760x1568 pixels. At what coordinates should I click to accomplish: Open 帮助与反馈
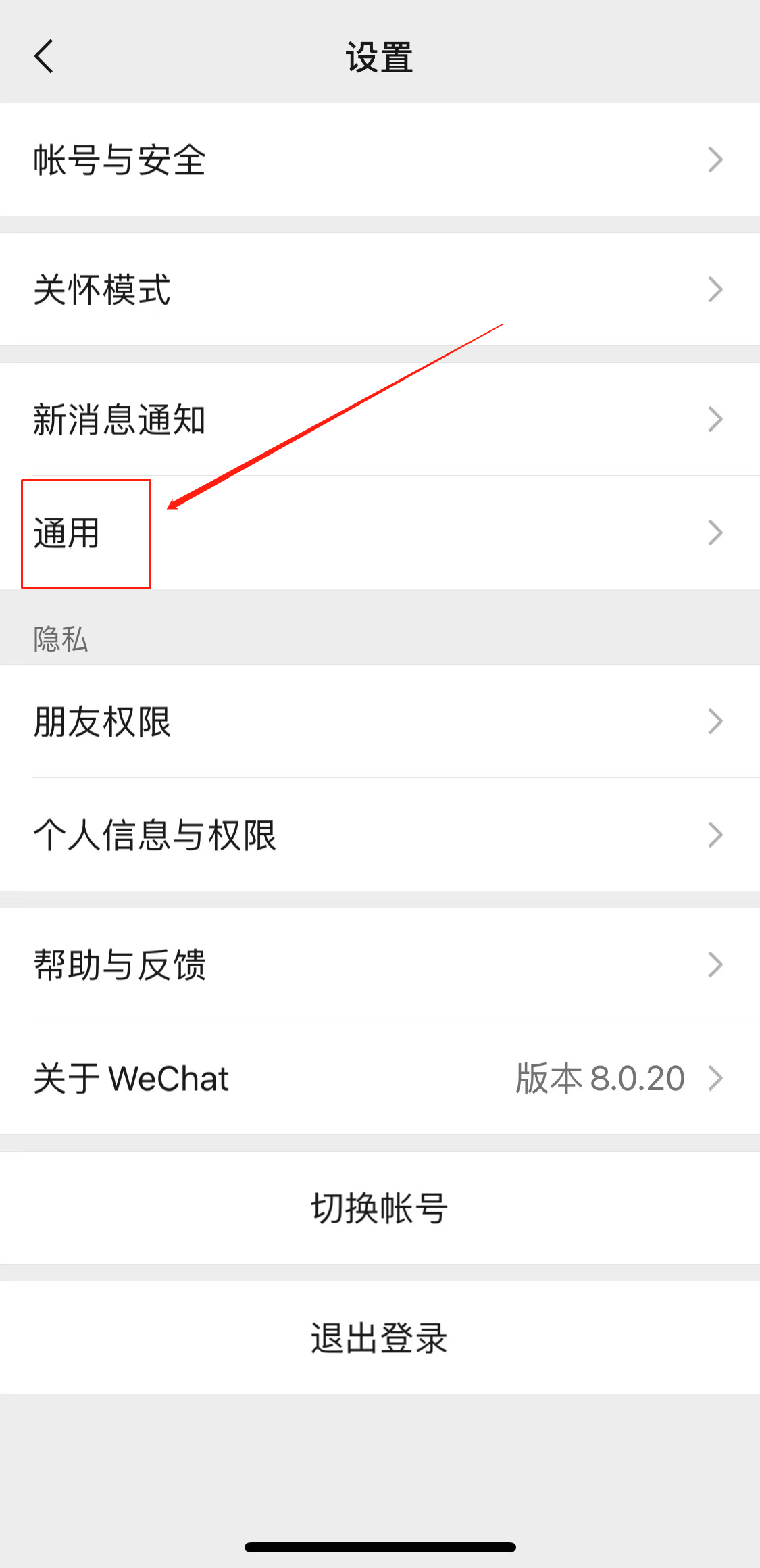click(378, 964)
